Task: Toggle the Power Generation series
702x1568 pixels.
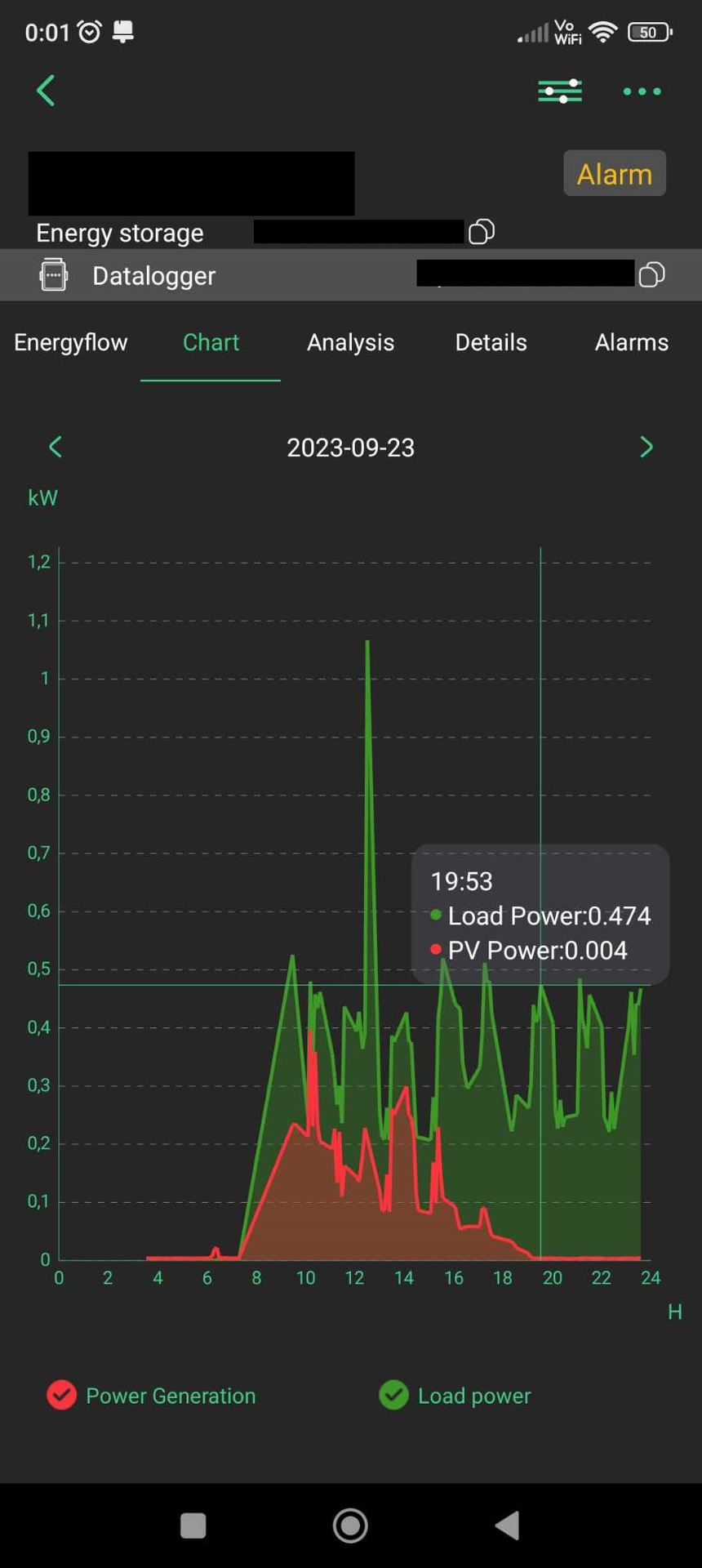Action: [x=62, y=1396]
